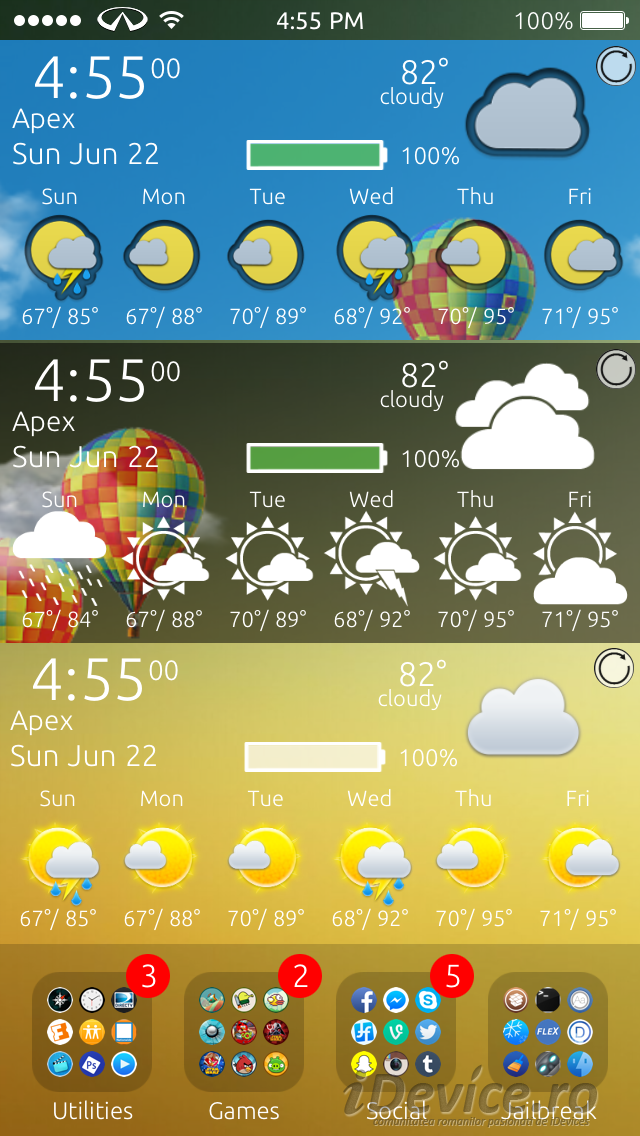640x1136 pixels.
Task: Refresh the bottom yellow weather widget
Action: [613, 667]
